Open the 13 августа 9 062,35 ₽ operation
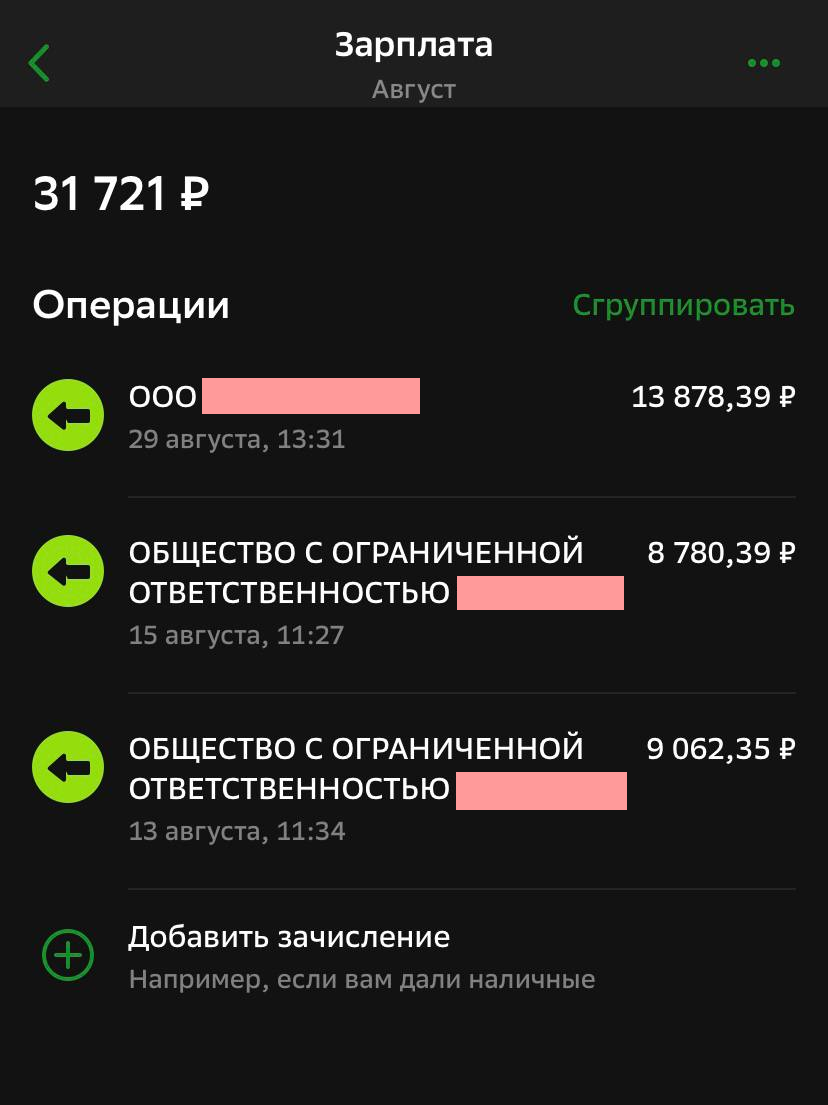 tap(414, 788)
